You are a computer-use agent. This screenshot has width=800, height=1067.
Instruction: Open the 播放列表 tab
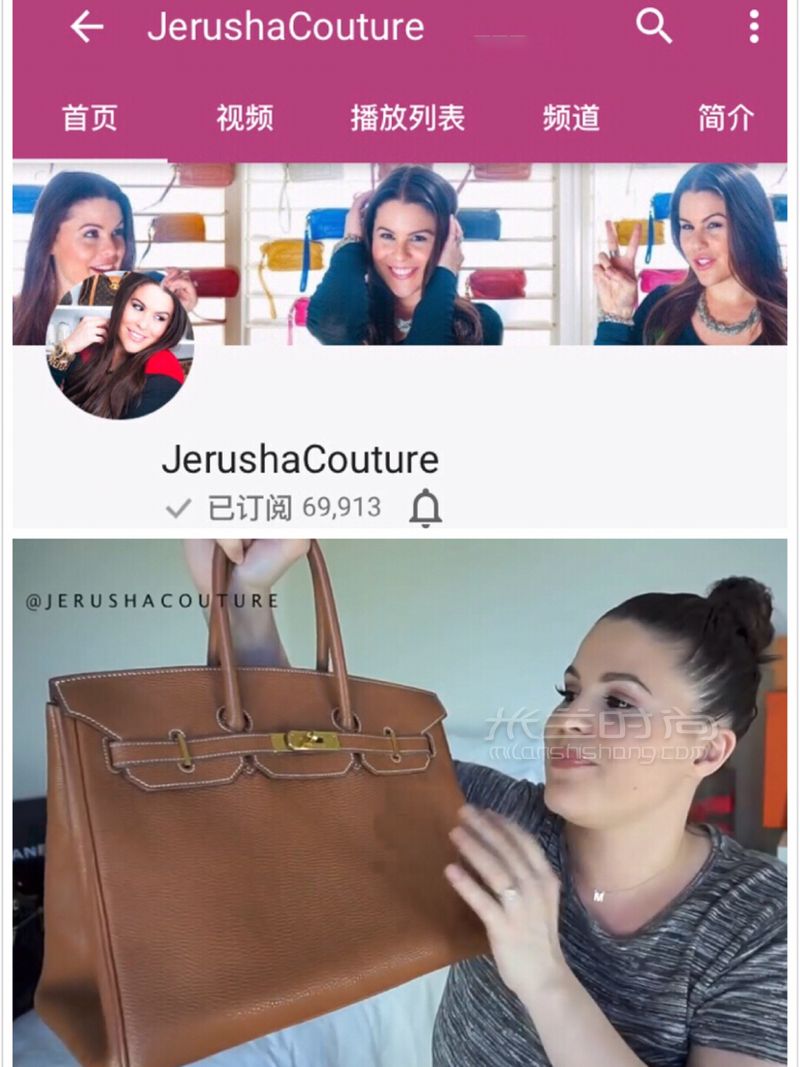point(407,118)
